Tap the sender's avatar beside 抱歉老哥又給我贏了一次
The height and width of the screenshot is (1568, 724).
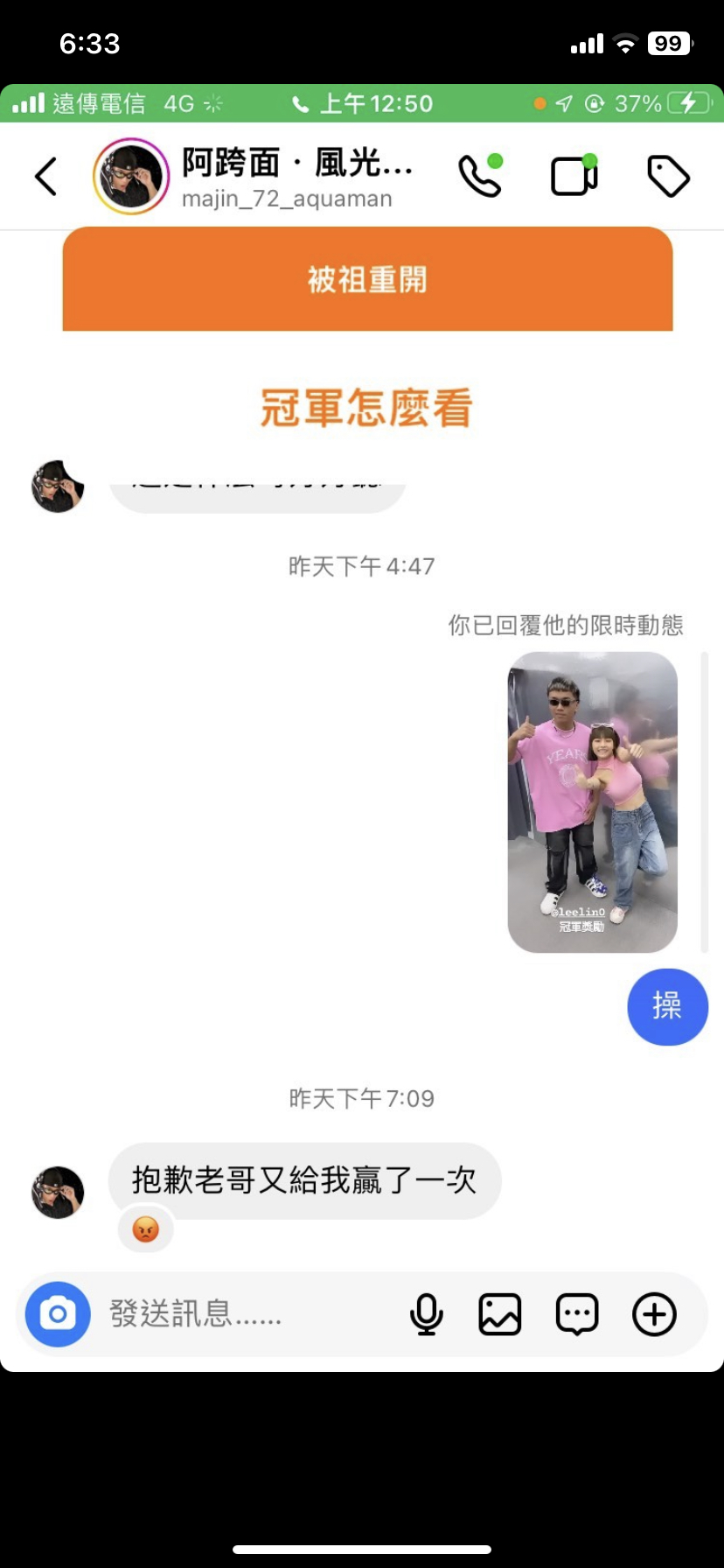pyautogui.click(x=58, y=1192)
